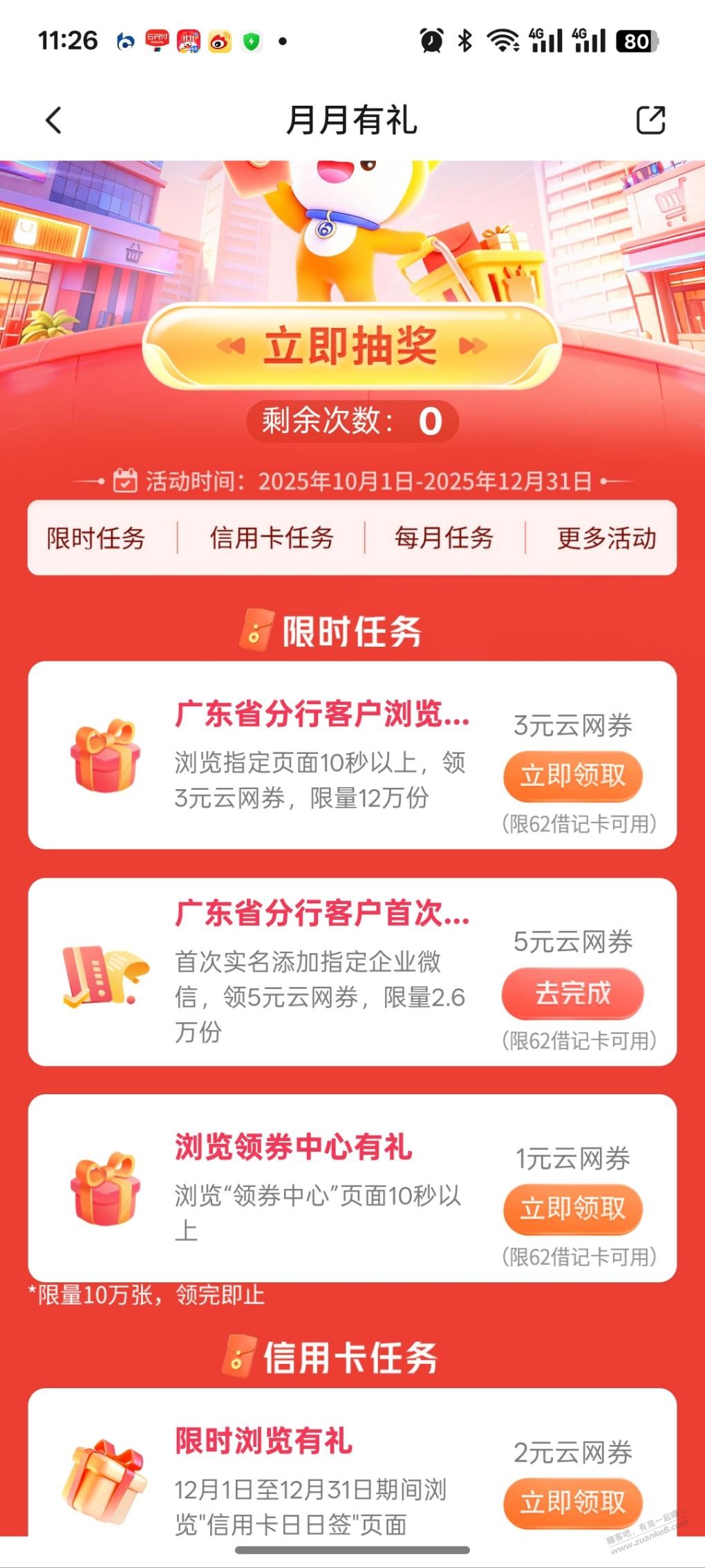Go back from 月月有礼 page
705x1568 pixels.
coord(54,120)
